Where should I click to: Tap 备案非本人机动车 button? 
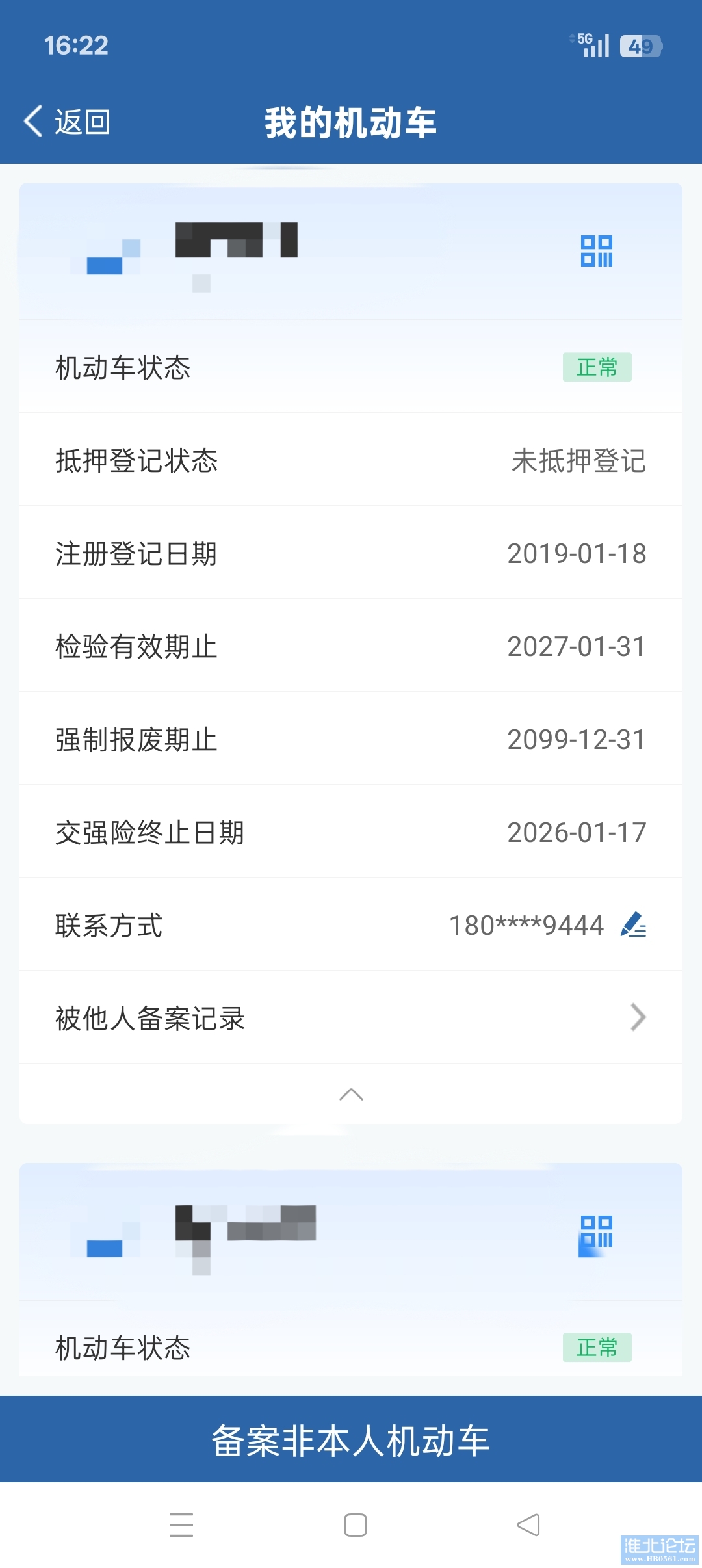click(x=351, y=1440)
